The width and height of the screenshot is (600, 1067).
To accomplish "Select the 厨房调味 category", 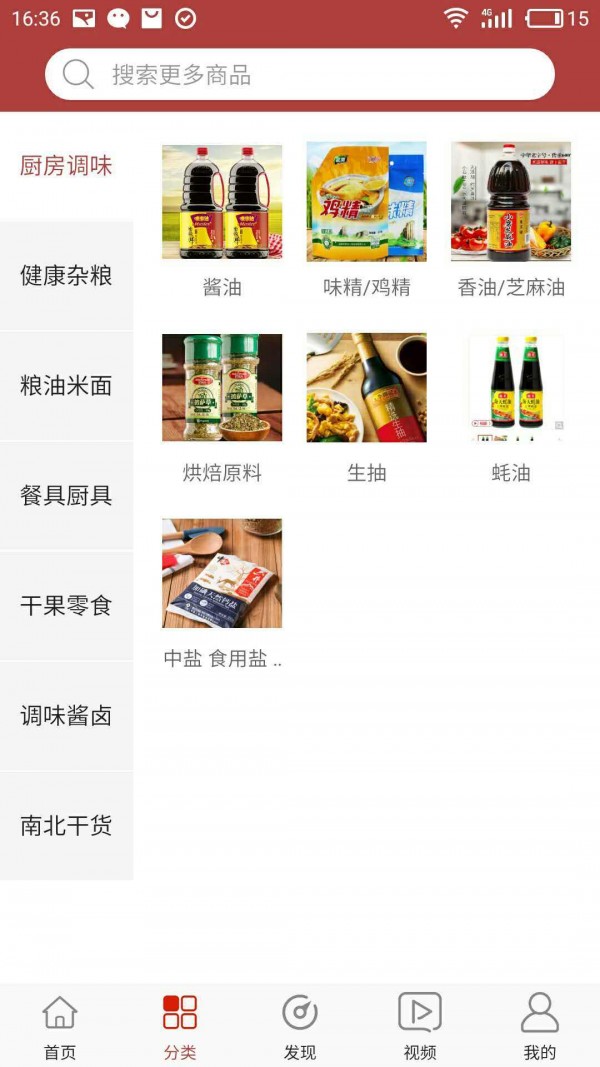I will pos(66,166).
